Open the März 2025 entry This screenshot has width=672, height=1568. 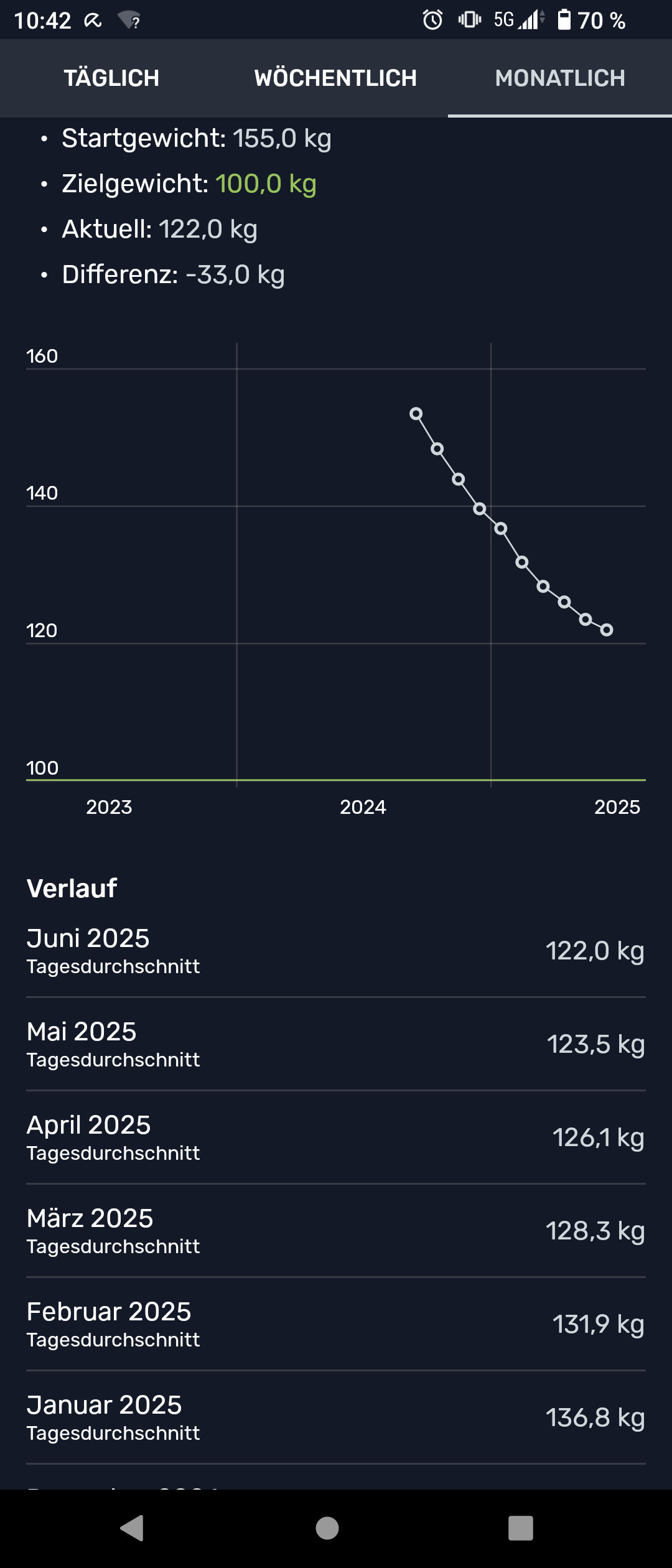tap(335, 1231)
